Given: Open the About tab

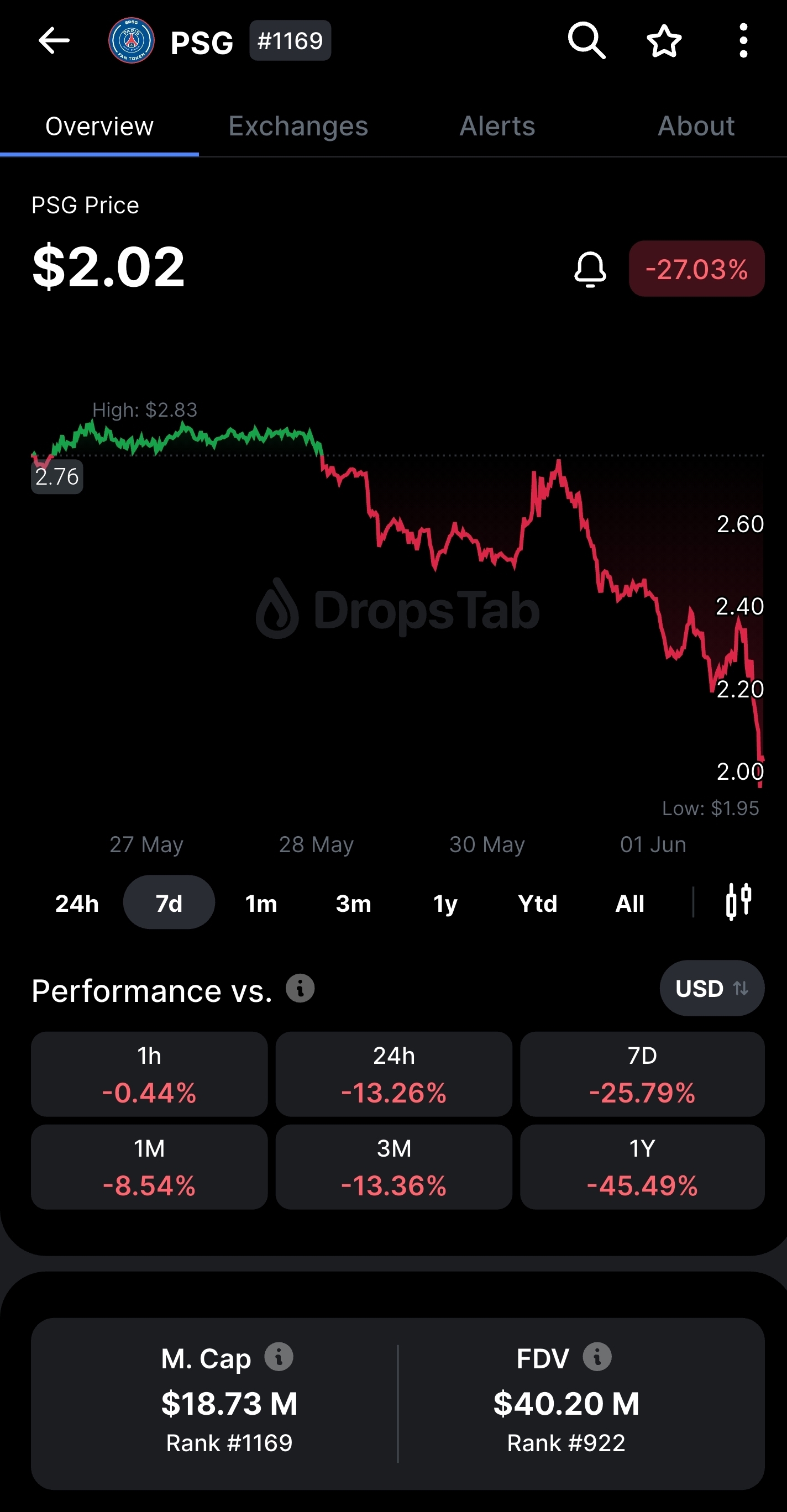Looking at the screenshot, I should coord(696,126).
